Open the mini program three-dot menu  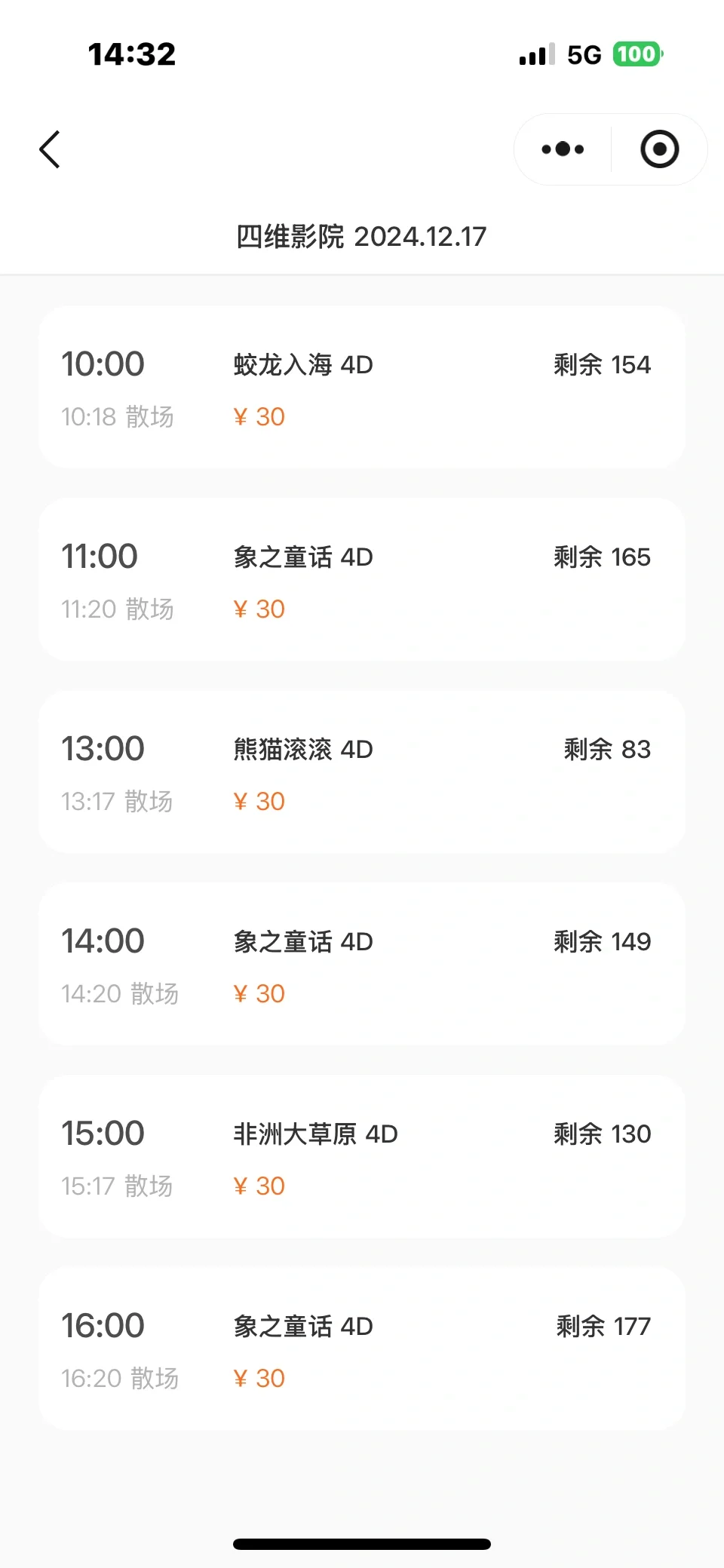click(x=563, y=149)
